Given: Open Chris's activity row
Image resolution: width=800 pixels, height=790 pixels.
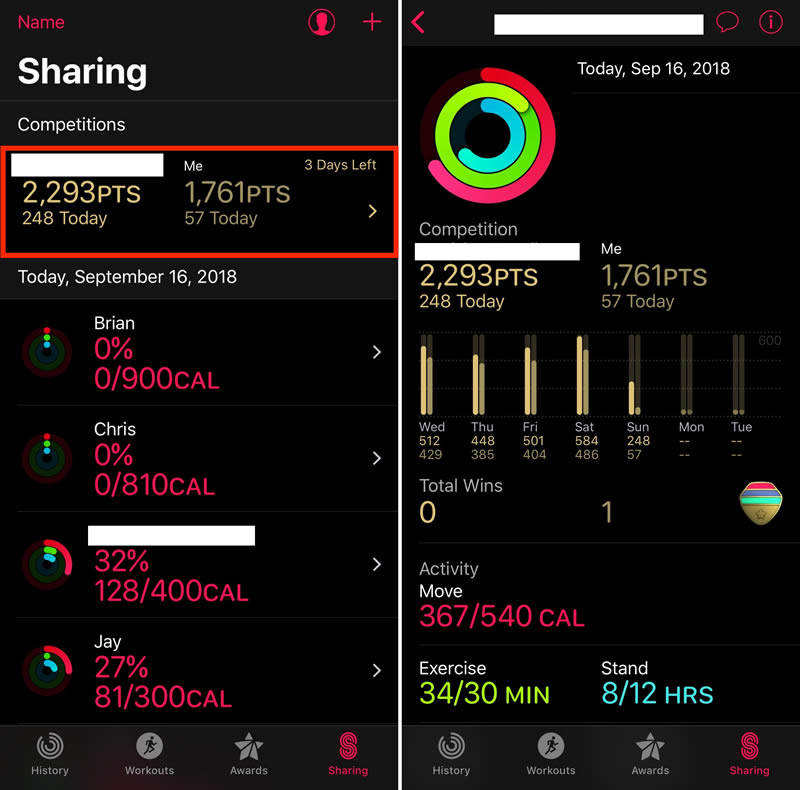Looking at the screenshot, I should coord(200,458).
